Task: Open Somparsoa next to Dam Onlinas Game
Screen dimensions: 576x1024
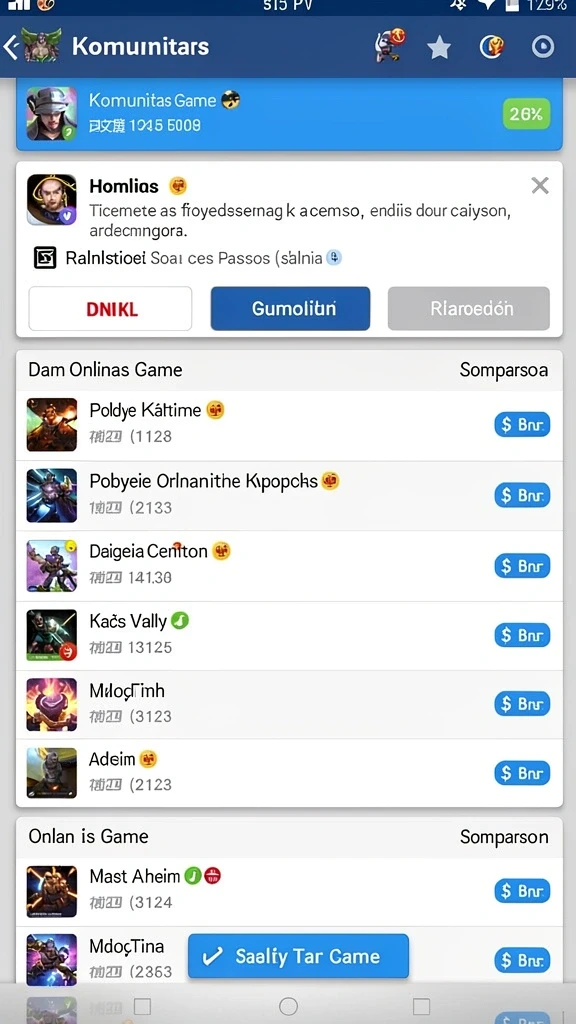Action: coord(504,370)
